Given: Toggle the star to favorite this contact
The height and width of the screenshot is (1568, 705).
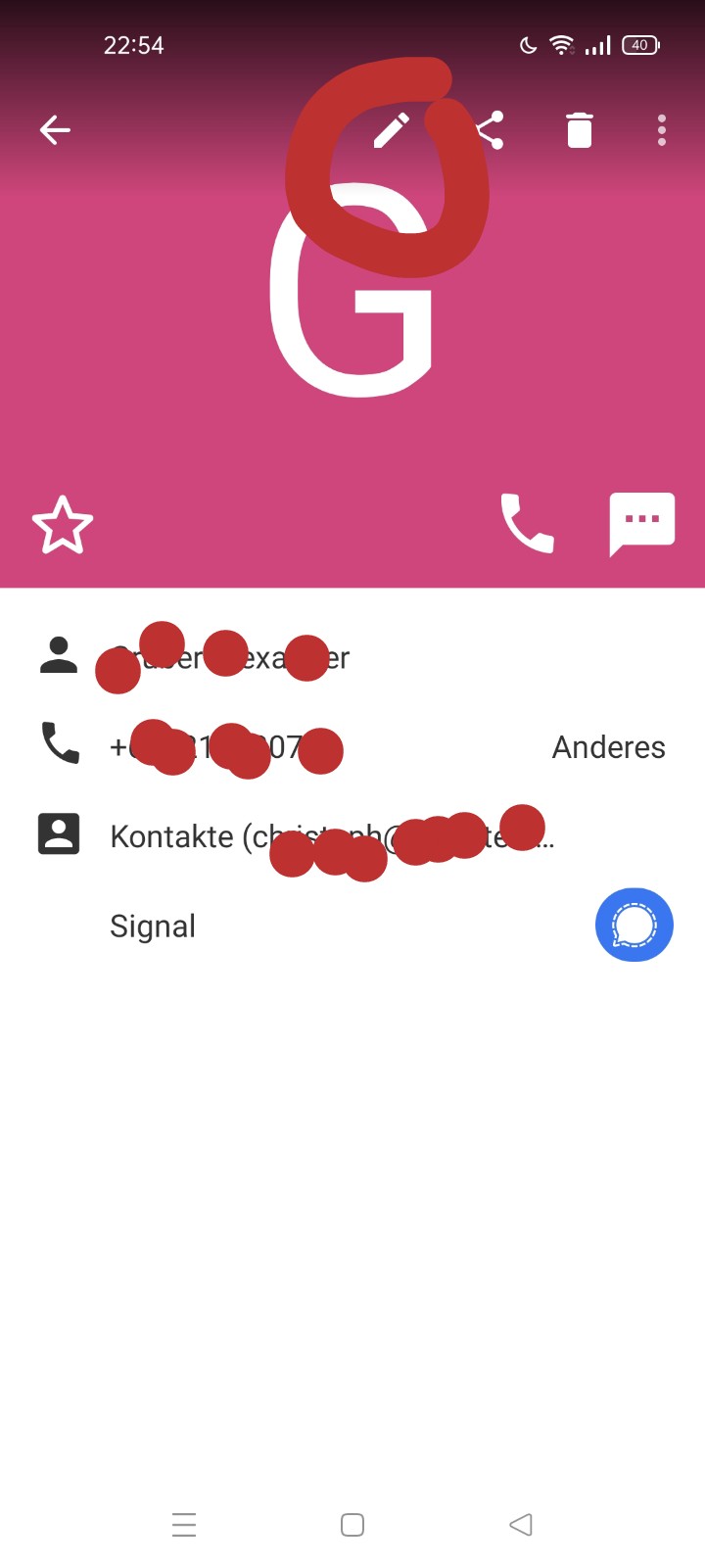Looking at the screenshot, I should [62, 525].
